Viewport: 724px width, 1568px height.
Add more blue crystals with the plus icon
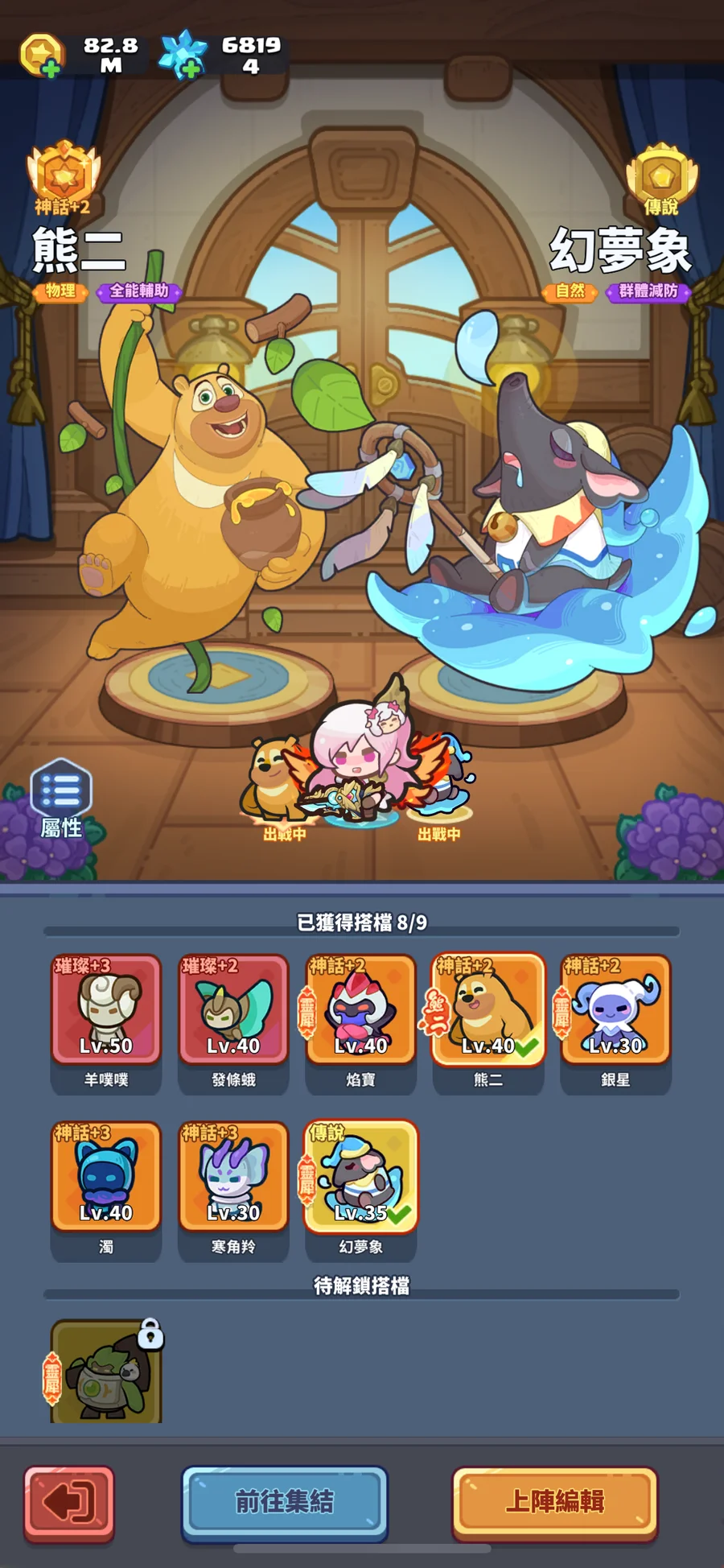click(191, 70)
